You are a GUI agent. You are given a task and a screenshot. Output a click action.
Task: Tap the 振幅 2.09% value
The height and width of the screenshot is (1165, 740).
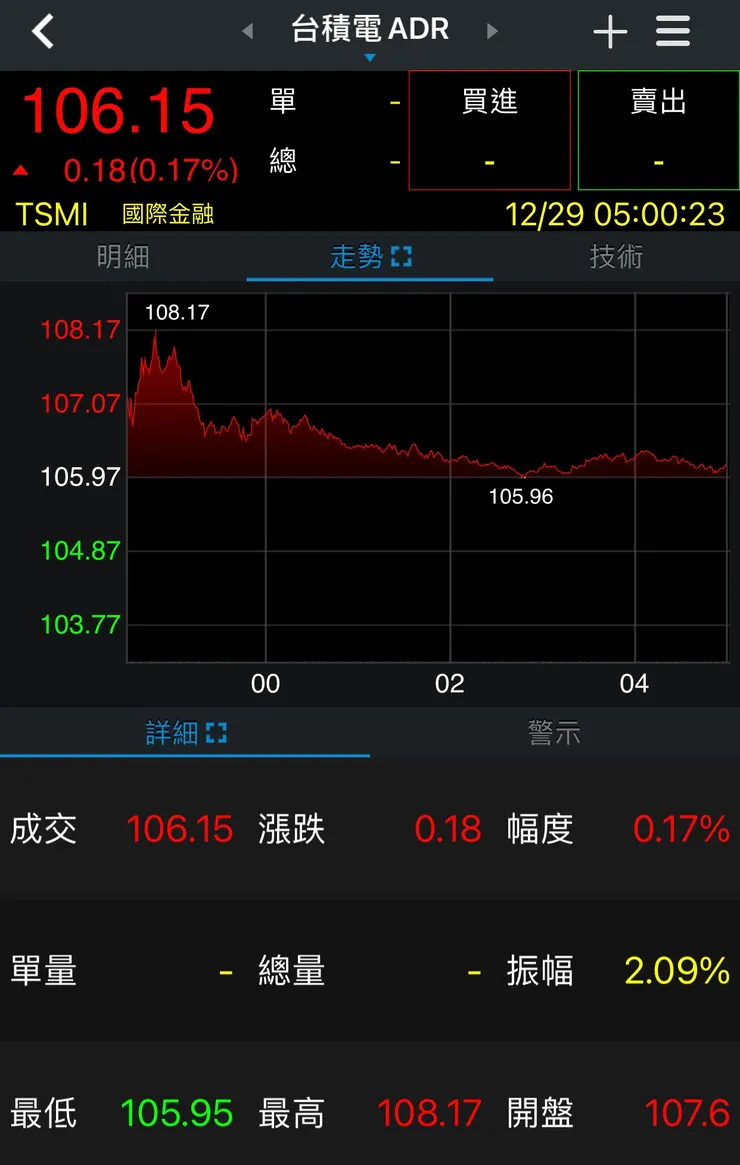coord(674,969)
